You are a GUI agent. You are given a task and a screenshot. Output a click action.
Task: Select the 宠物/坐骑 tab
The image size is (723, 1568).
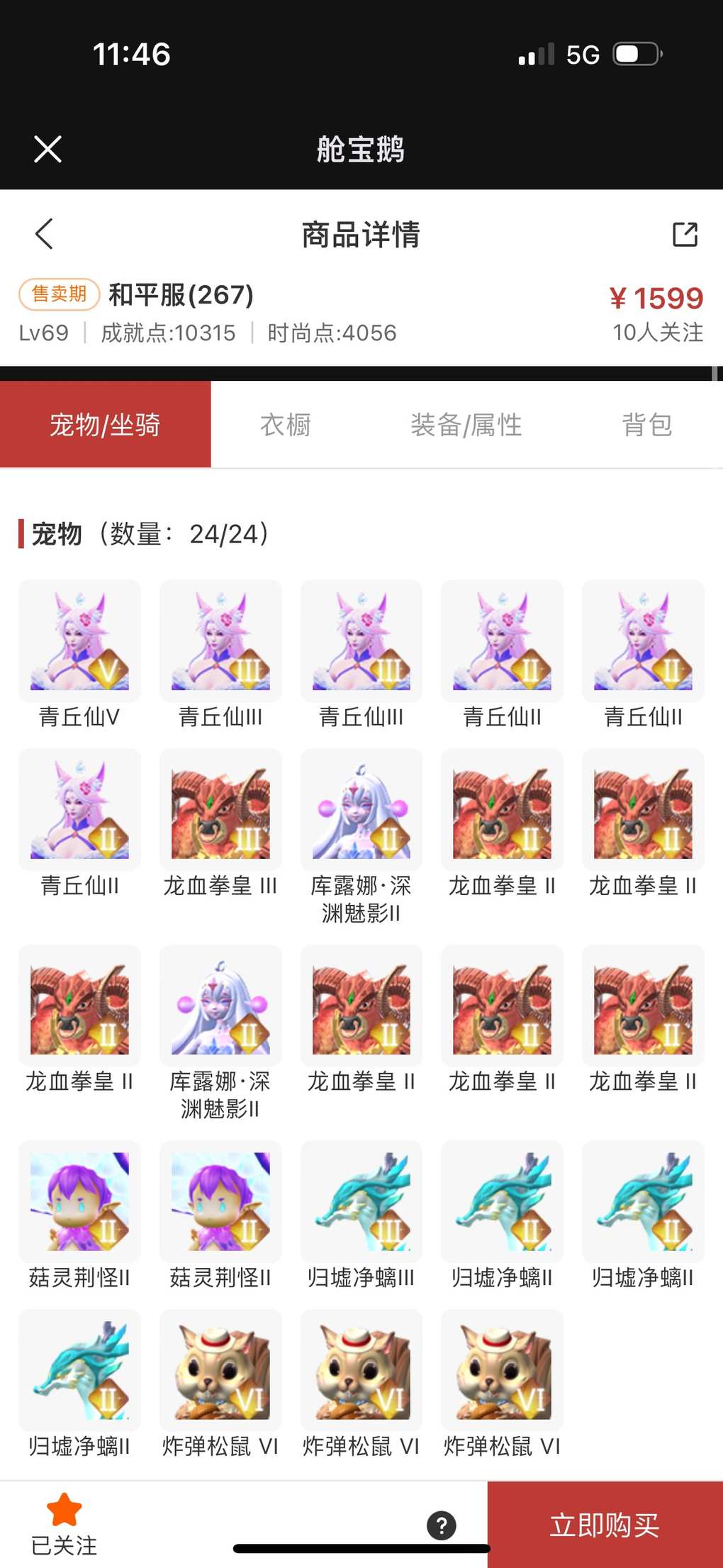tap(105, 425)
